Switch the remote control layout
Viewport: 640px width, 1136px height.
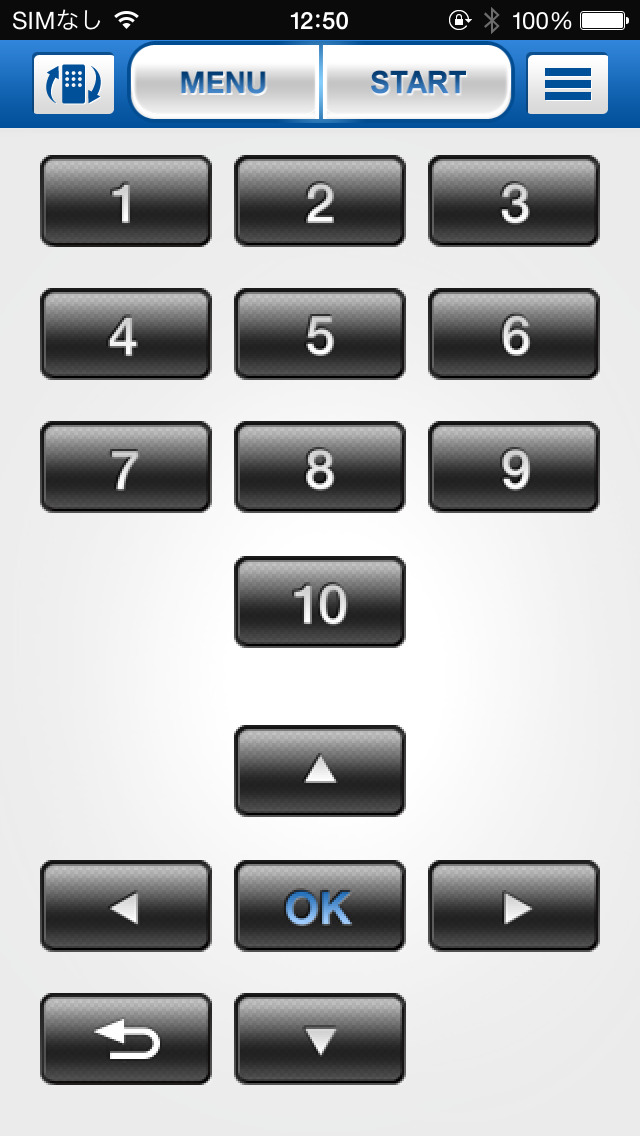(x=74, y=83)
